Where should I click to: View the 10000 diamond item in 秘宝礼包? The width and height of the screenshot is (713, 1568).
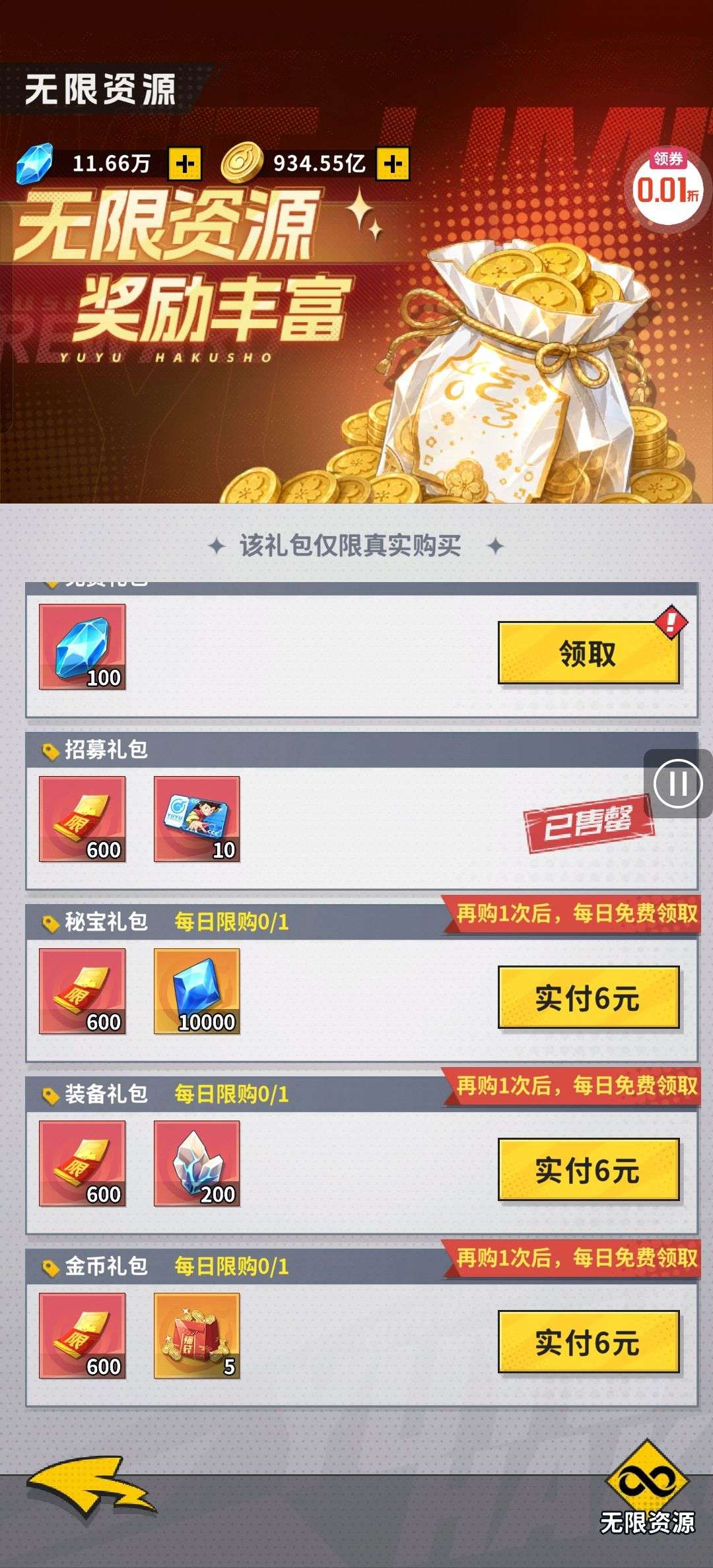[x=197, y=991]
